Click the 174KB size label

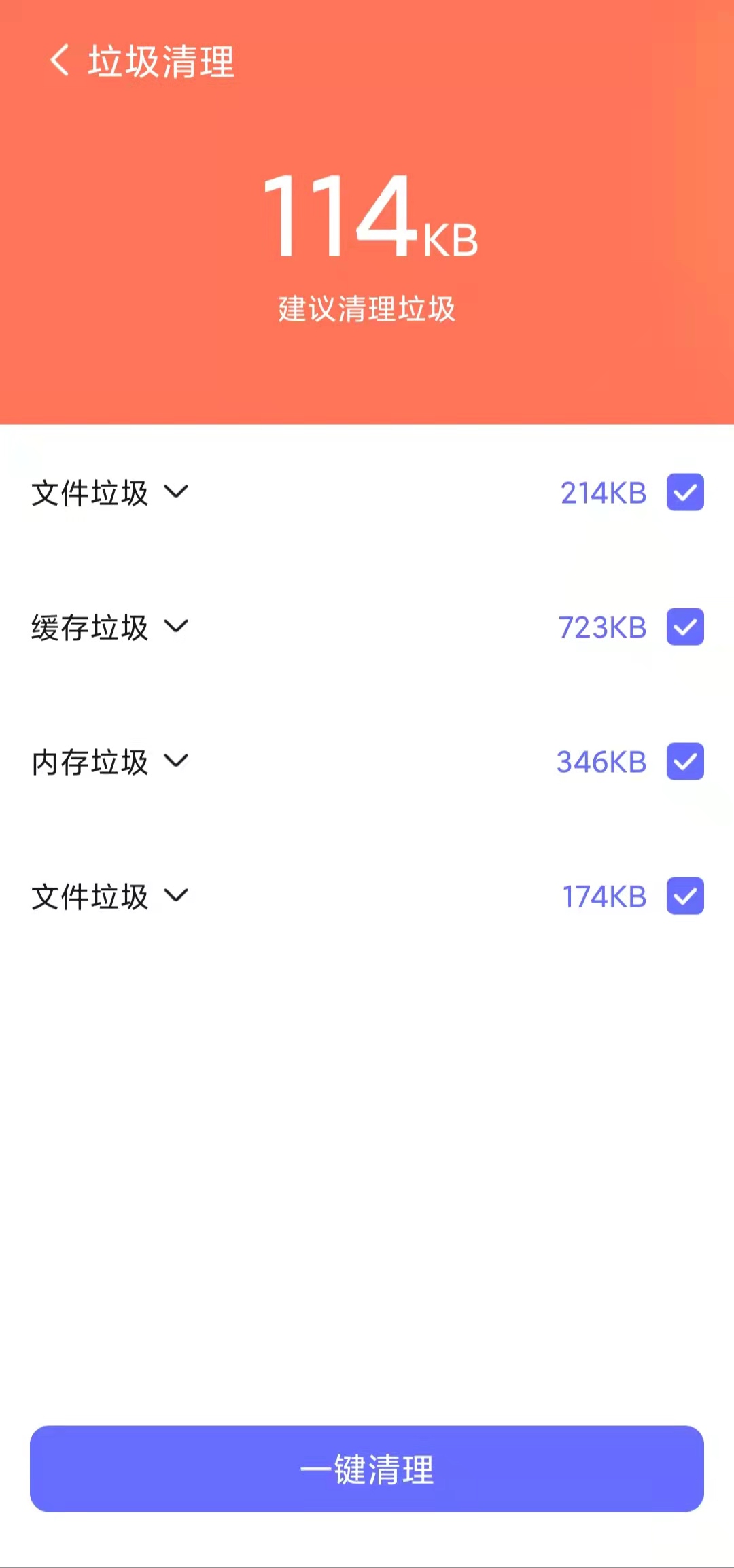602,896
